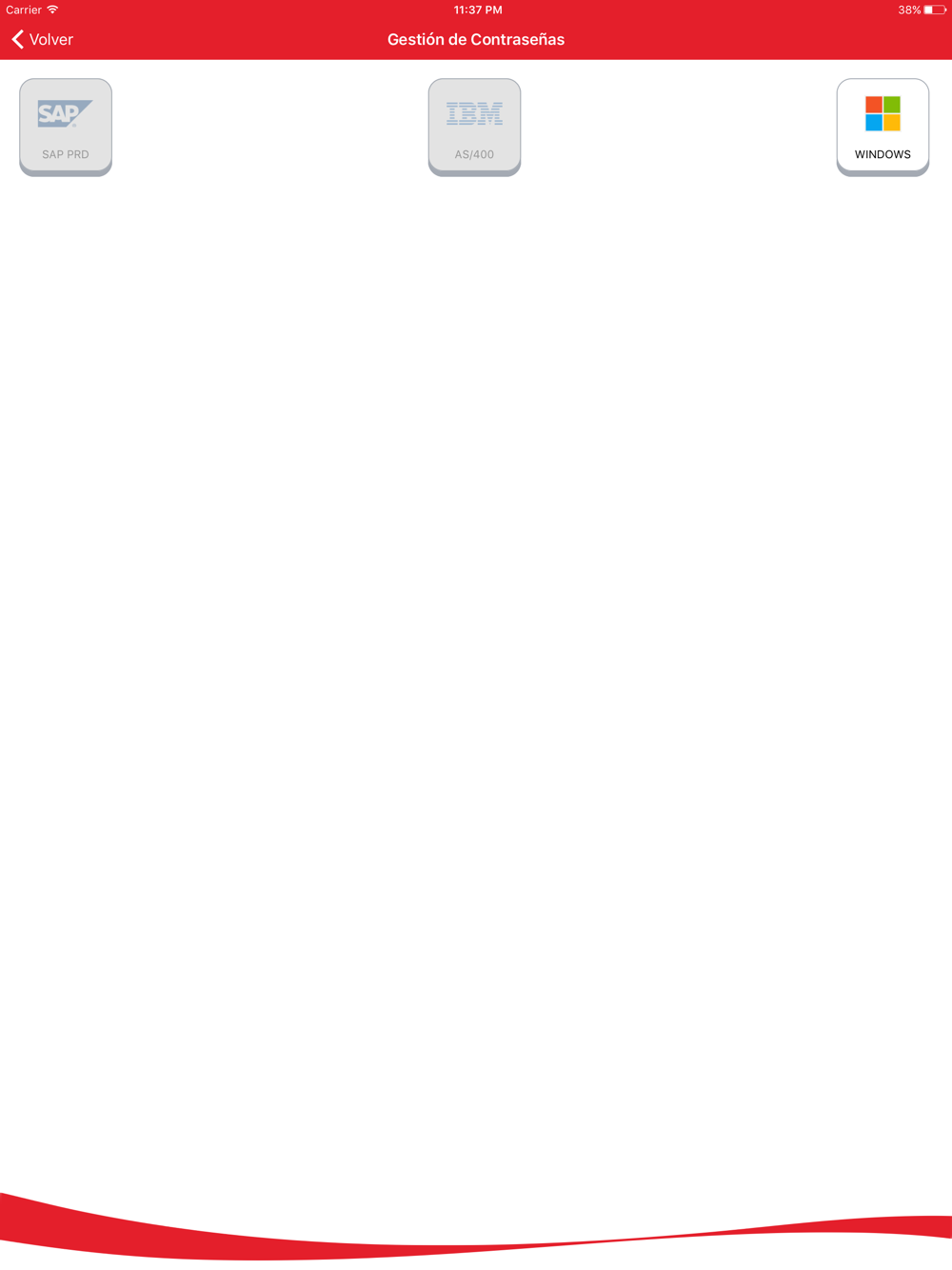
Task: Go back with the Volver button
Action: click(x=42, y=39)
